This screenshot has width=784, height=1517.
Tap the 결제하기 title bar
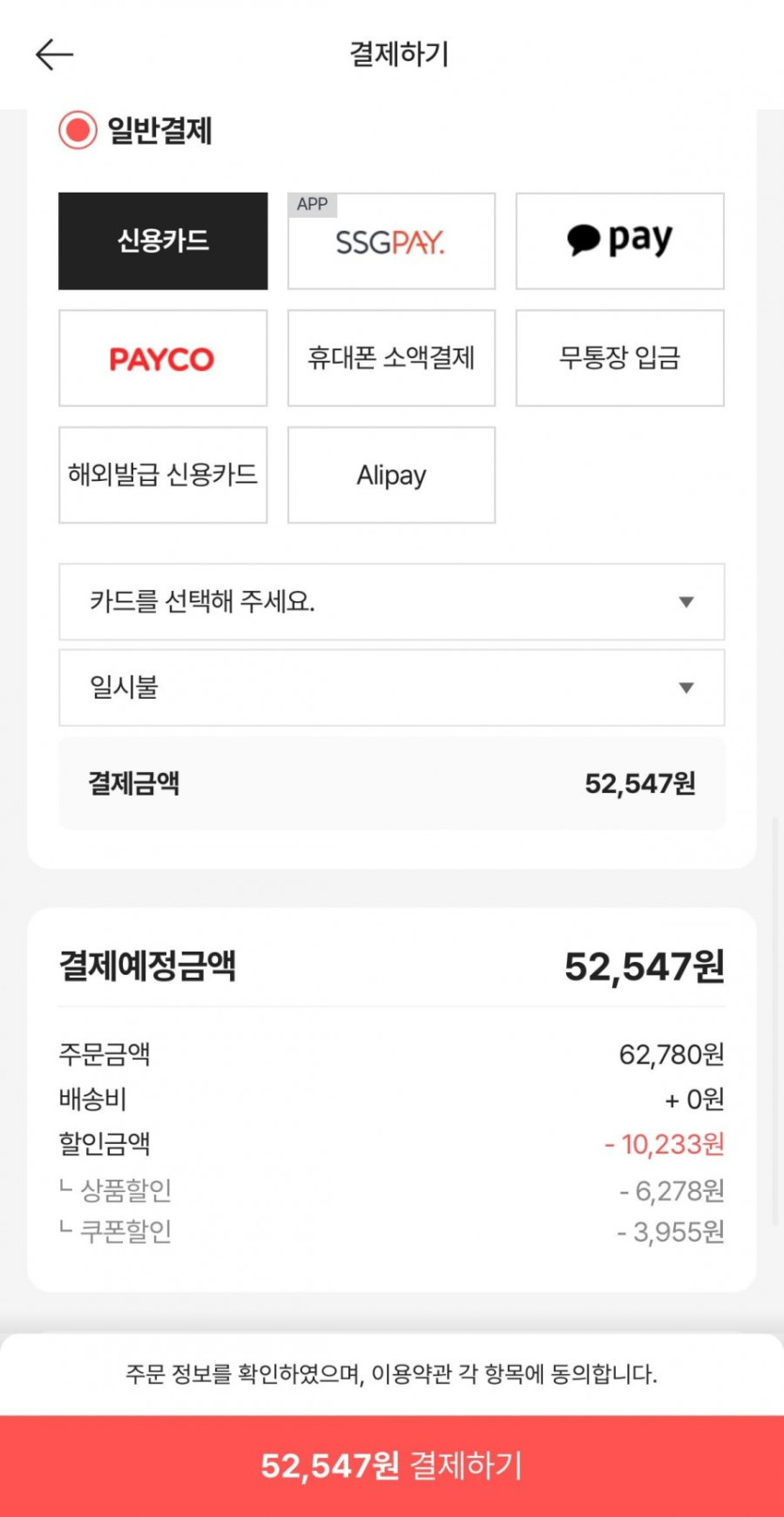[398, 54]
